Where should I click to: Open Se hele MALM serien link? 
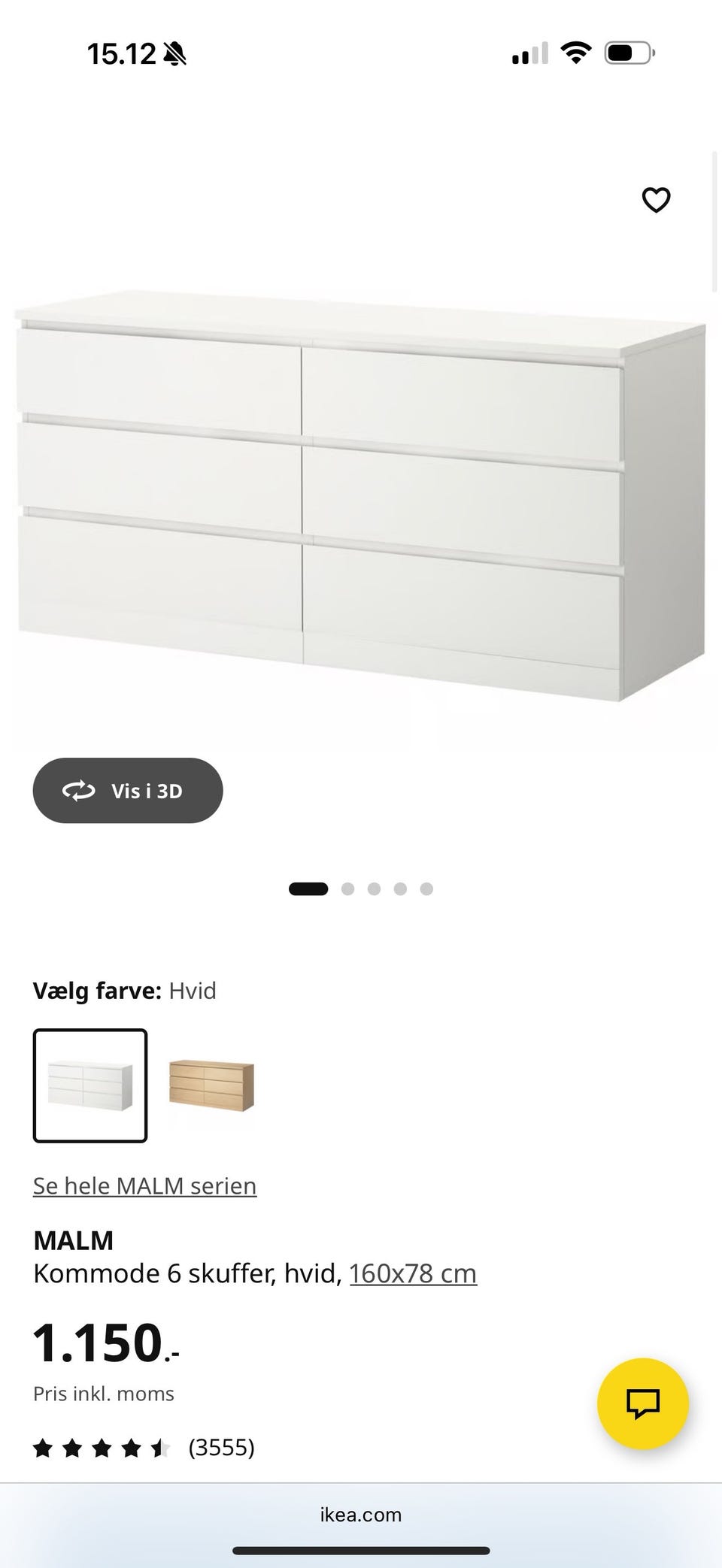tap(144, 1185)
